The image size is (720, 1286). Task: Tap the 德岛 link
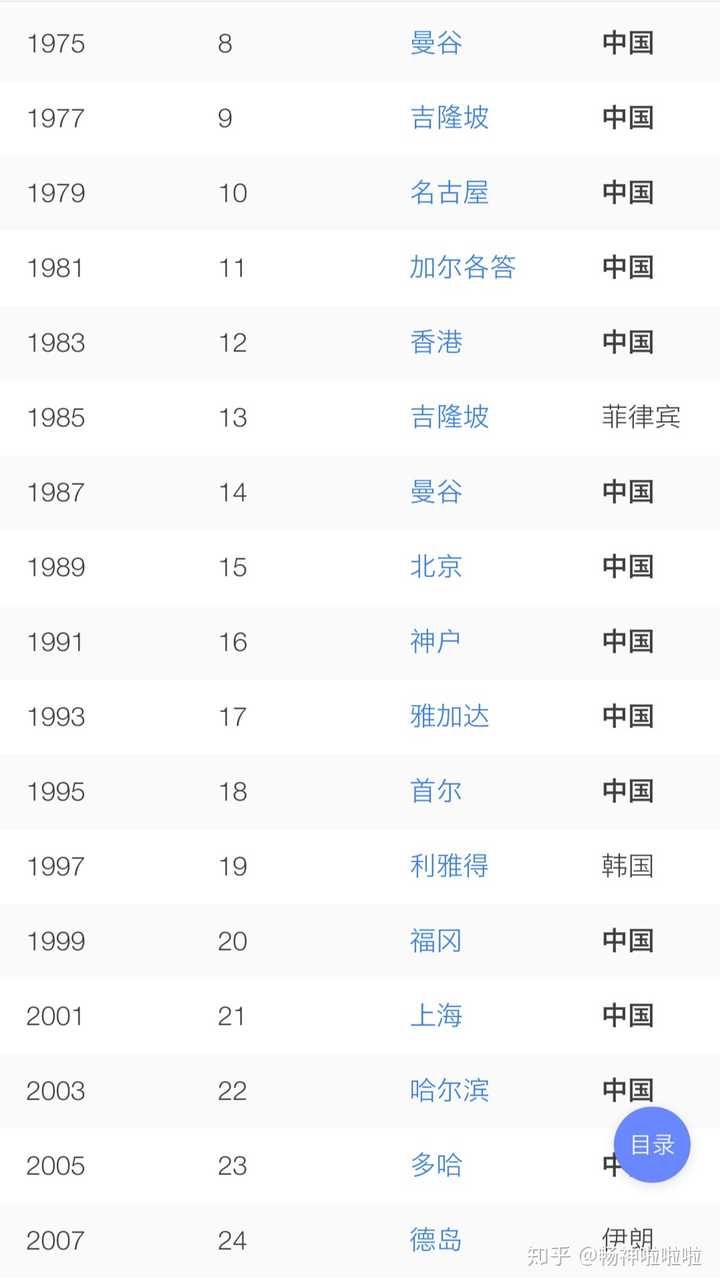coord(436,1240)
